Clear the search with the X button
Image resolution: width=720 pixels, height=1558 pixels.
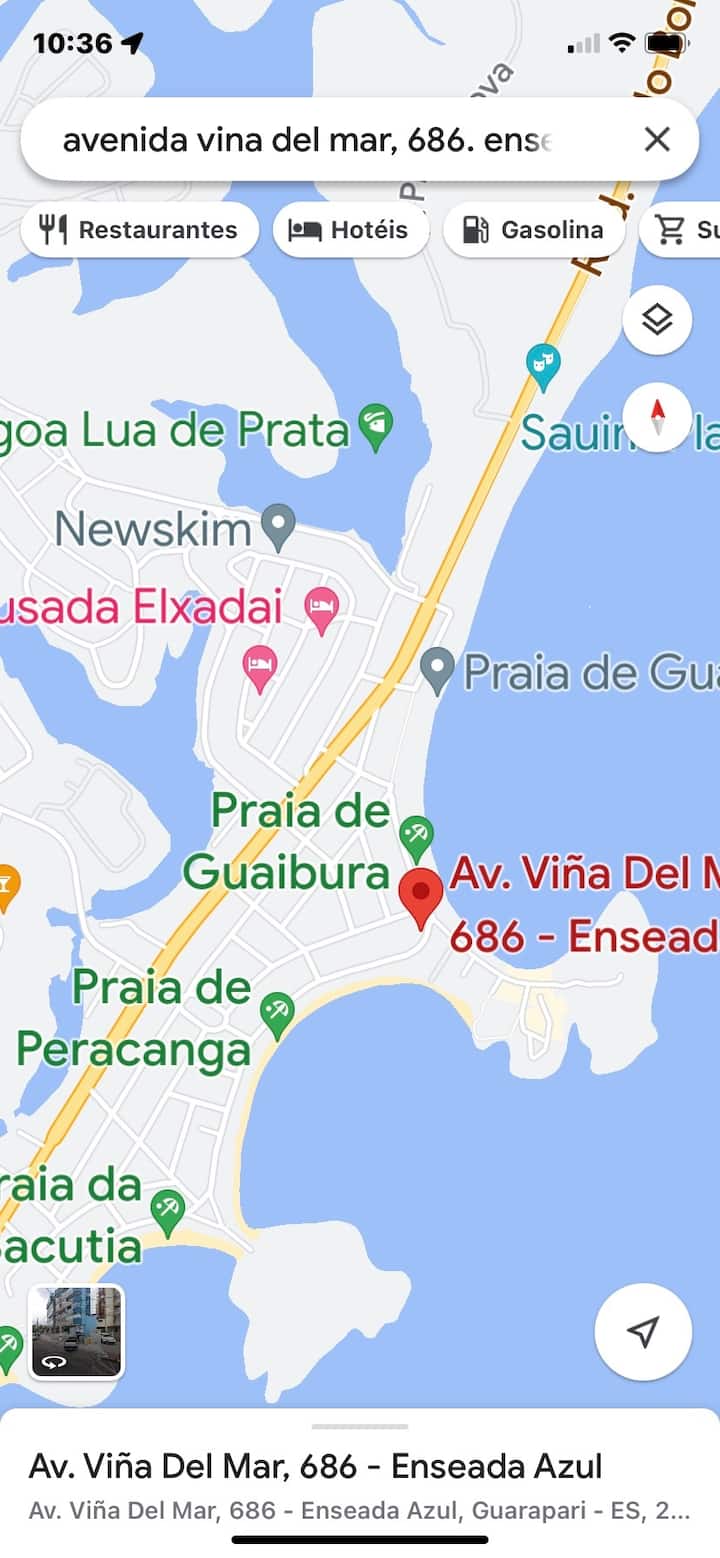657,140
